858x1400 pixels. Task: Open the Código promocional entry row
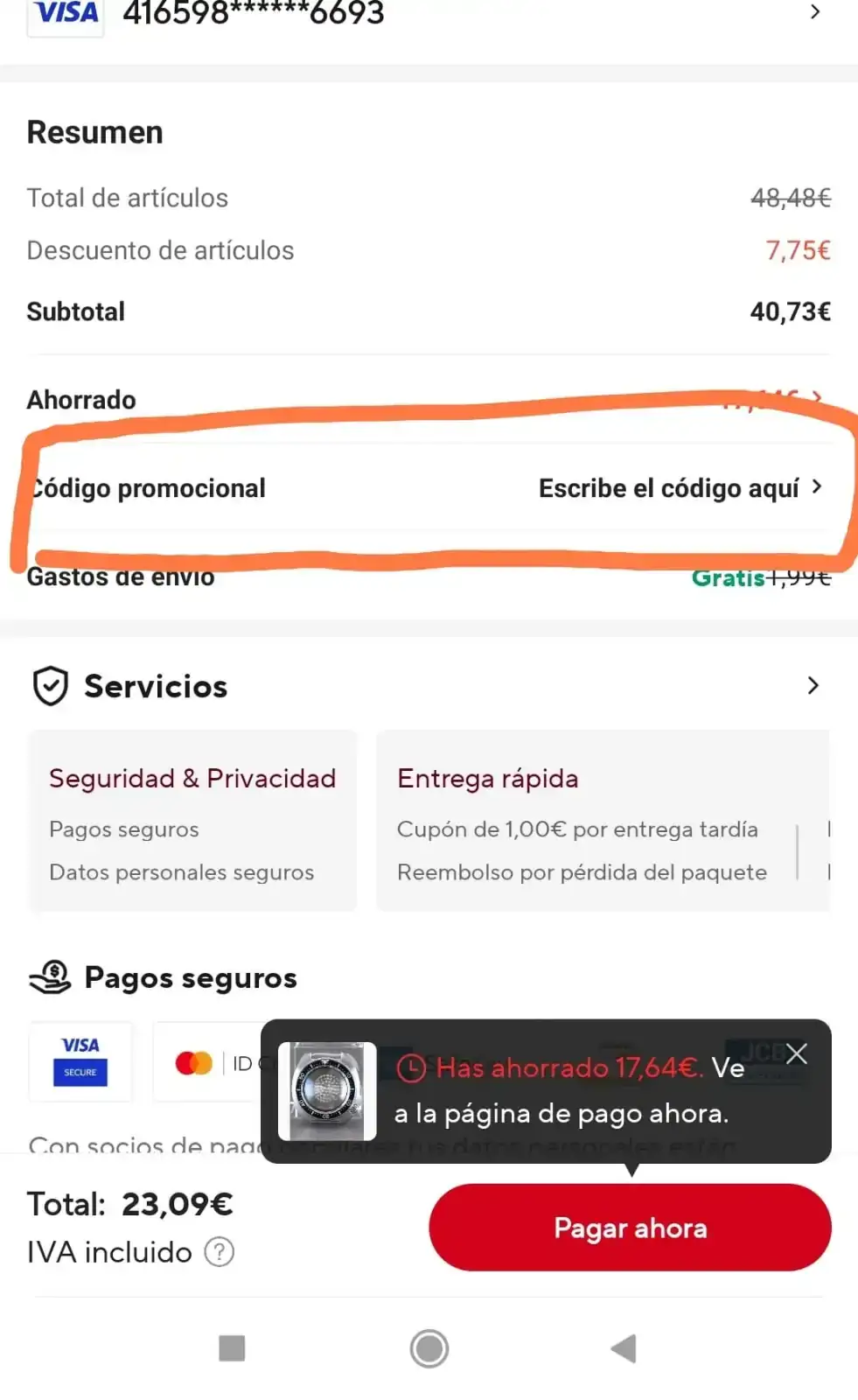coord(429,487)
